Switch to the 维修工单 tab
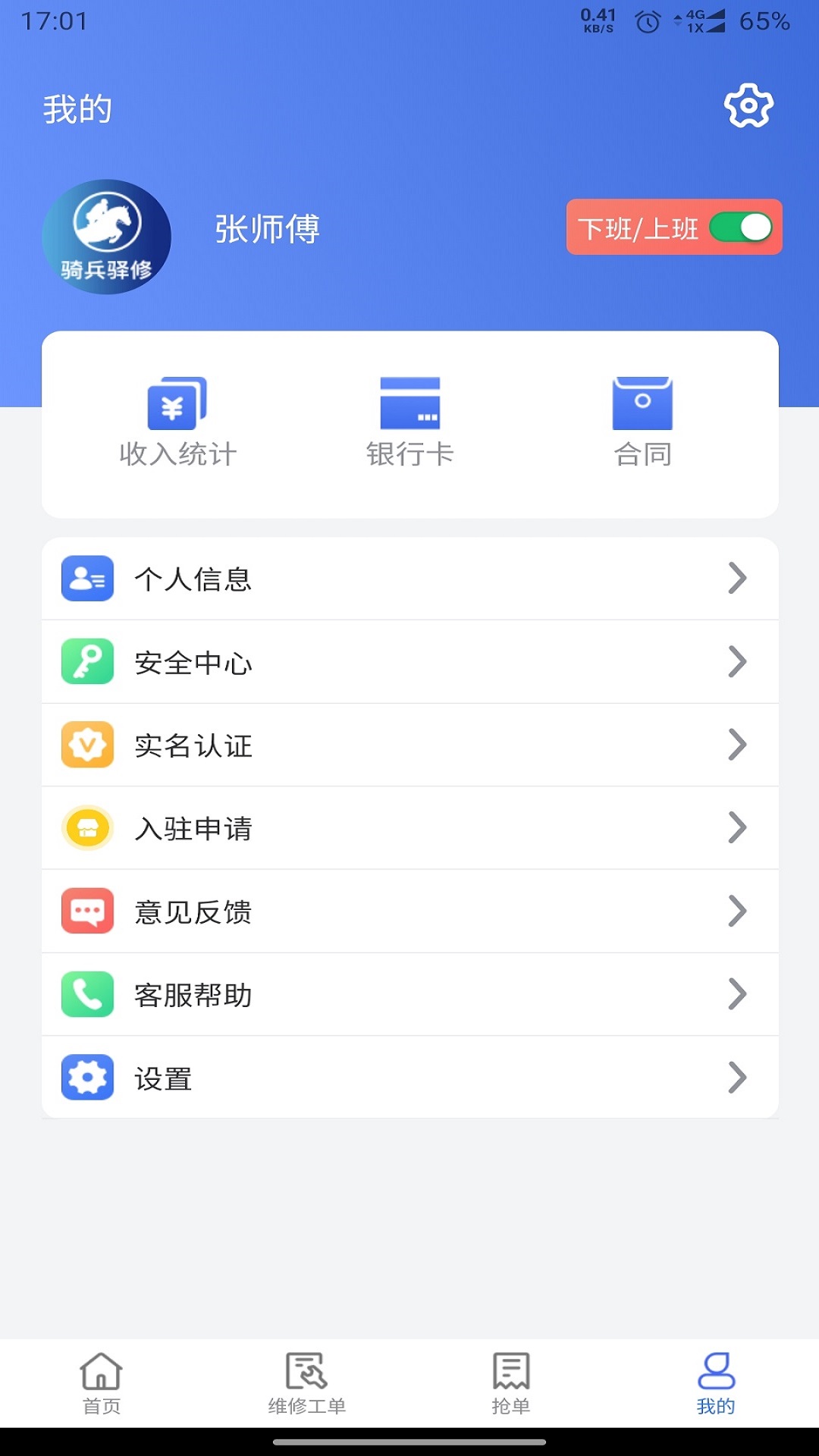The width and height of the screenshot is (819, 1456). click(x=306, y=1383)
